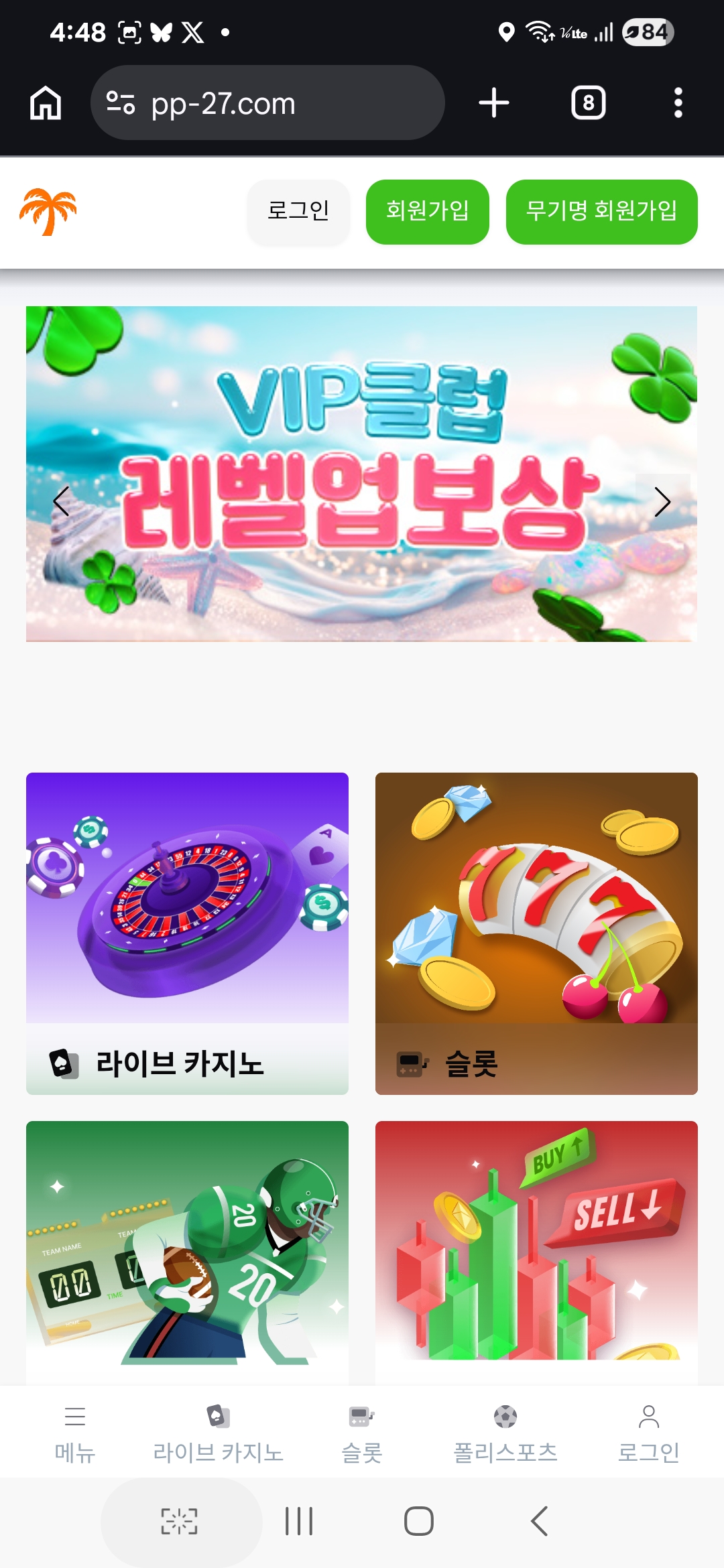Screen dimensions: 724x1568
Task: Open the 라이브 카지노 card
Action: point(187,933)
